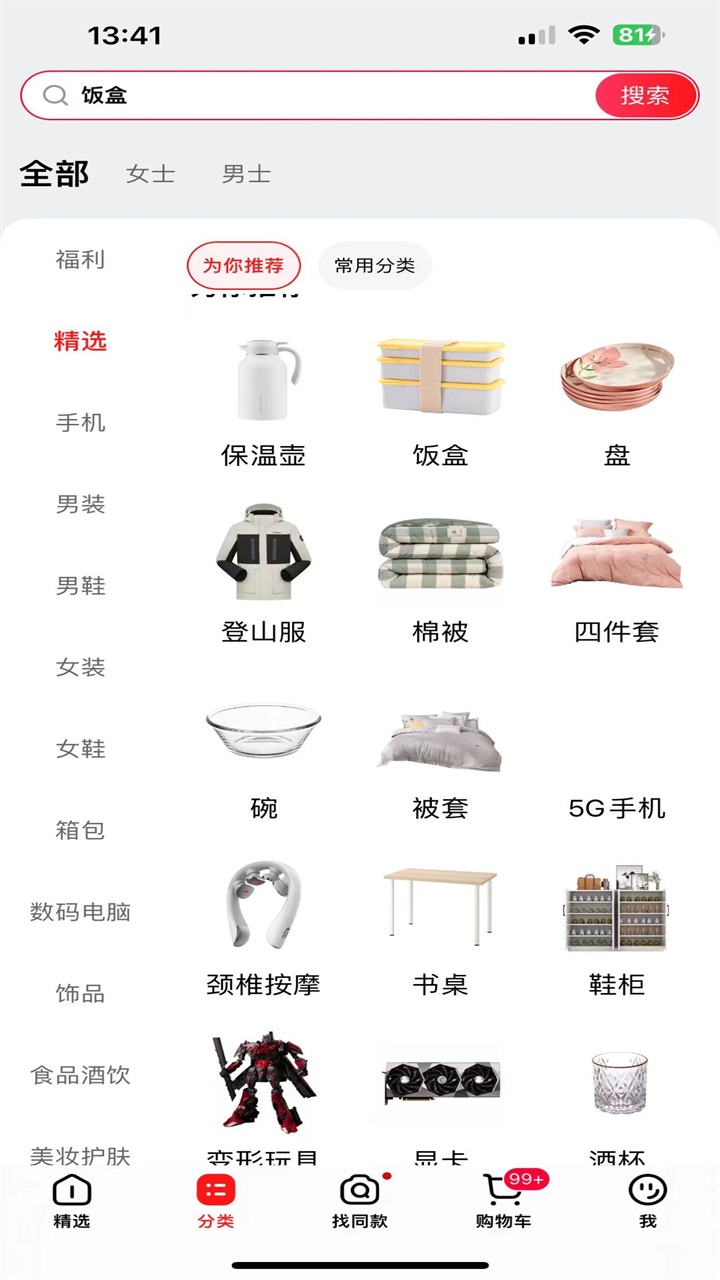
Task: Select 食品酒饮 in the side menu
Action: [x=80, y=1075]
